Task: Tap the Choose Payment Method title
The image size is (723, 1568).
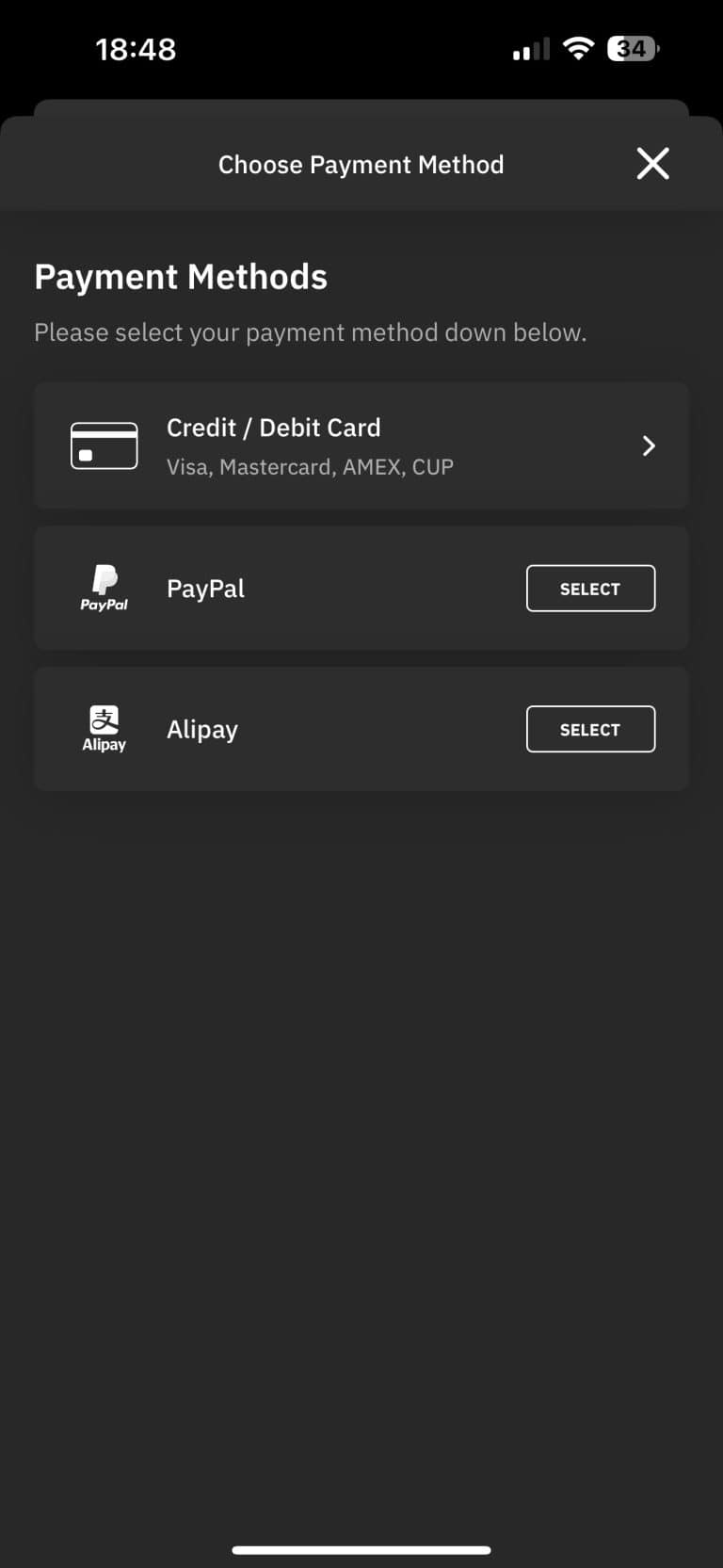Action: 361,164
